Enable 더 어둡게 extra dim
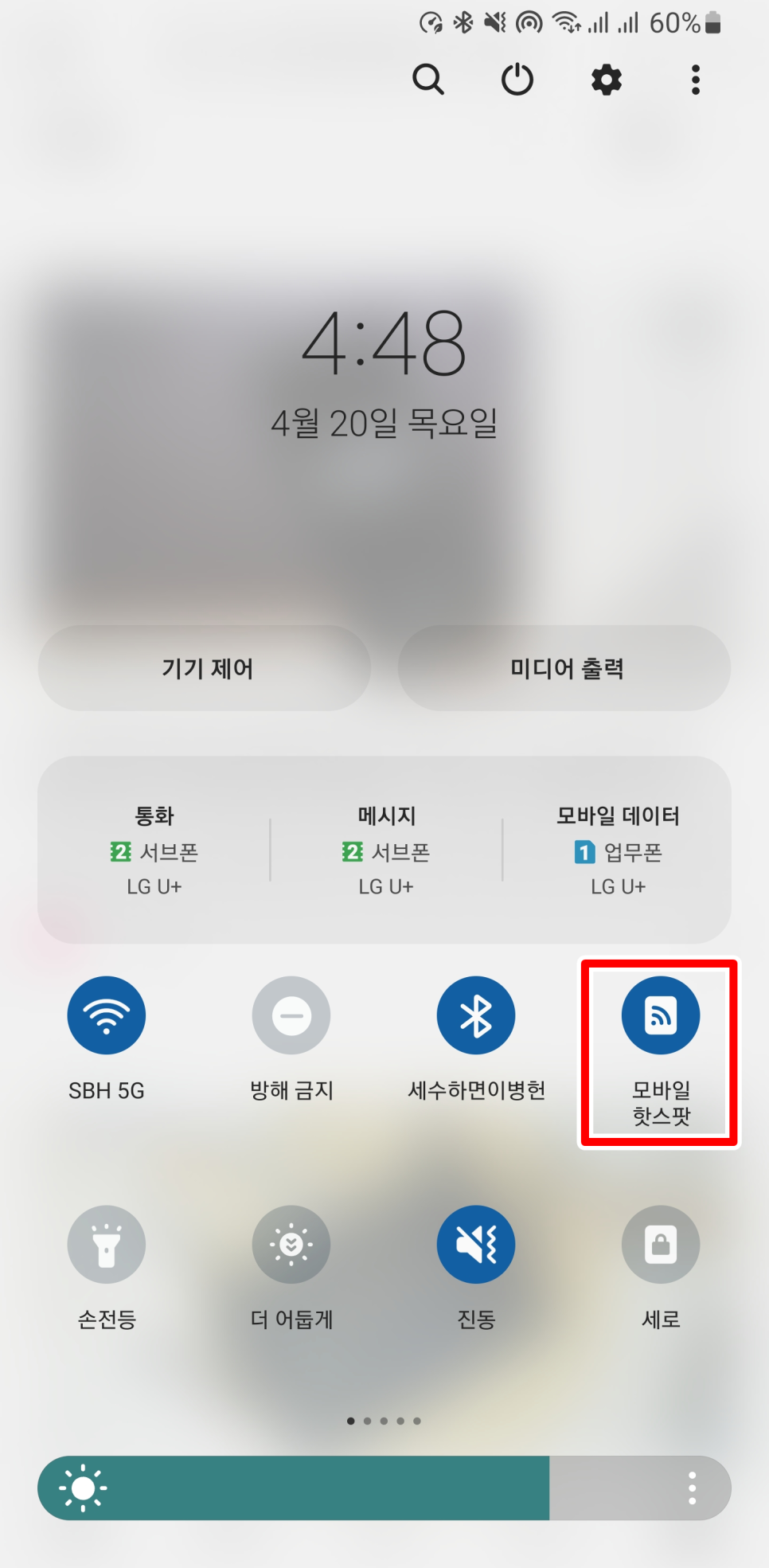This screenshot has height=1568, width=769. 291,1245
